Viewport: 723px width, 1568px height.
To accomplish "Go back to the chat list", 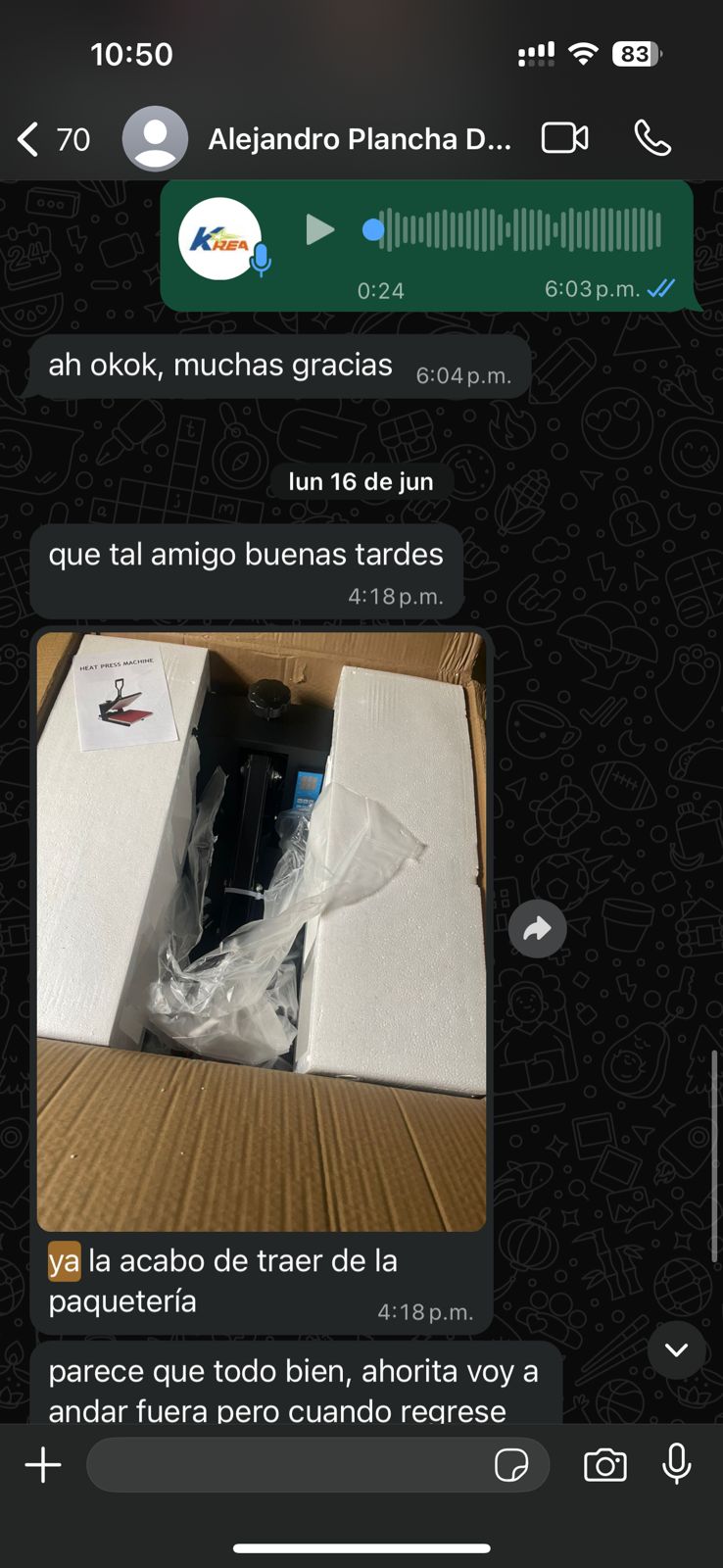I will click(29, 139).
